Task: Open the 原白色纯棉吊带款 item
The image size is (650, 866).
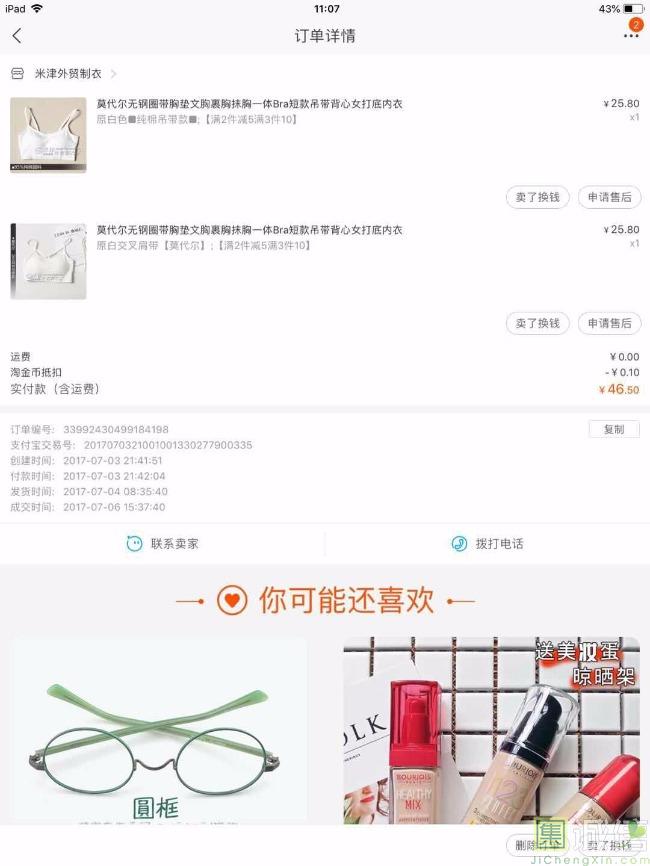Action: coord(250,111)
